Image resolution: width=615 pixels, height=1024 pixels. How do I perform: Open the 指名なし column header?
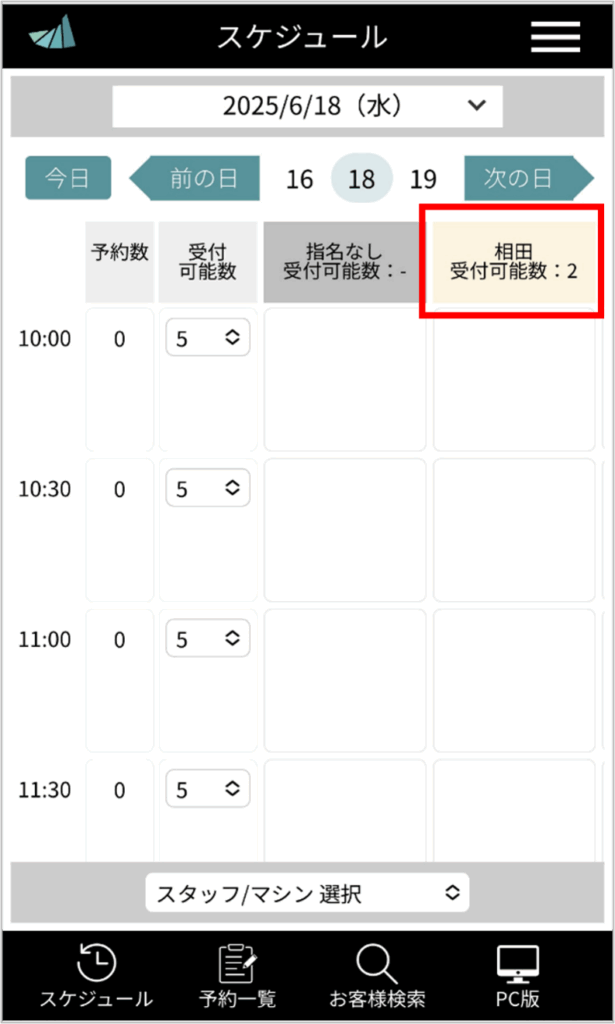click(344, 262)
